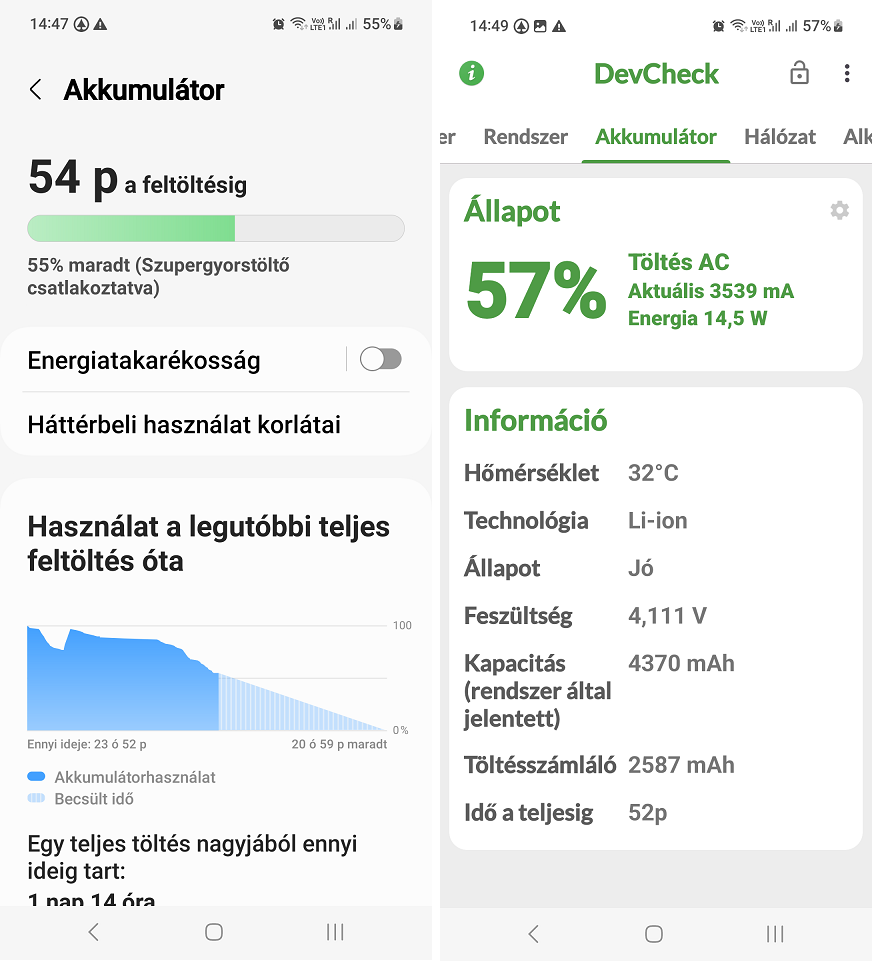Open the gear settings on the Állapot card
875x961 pixels.
pyautogui.click(x=840, y=210)
